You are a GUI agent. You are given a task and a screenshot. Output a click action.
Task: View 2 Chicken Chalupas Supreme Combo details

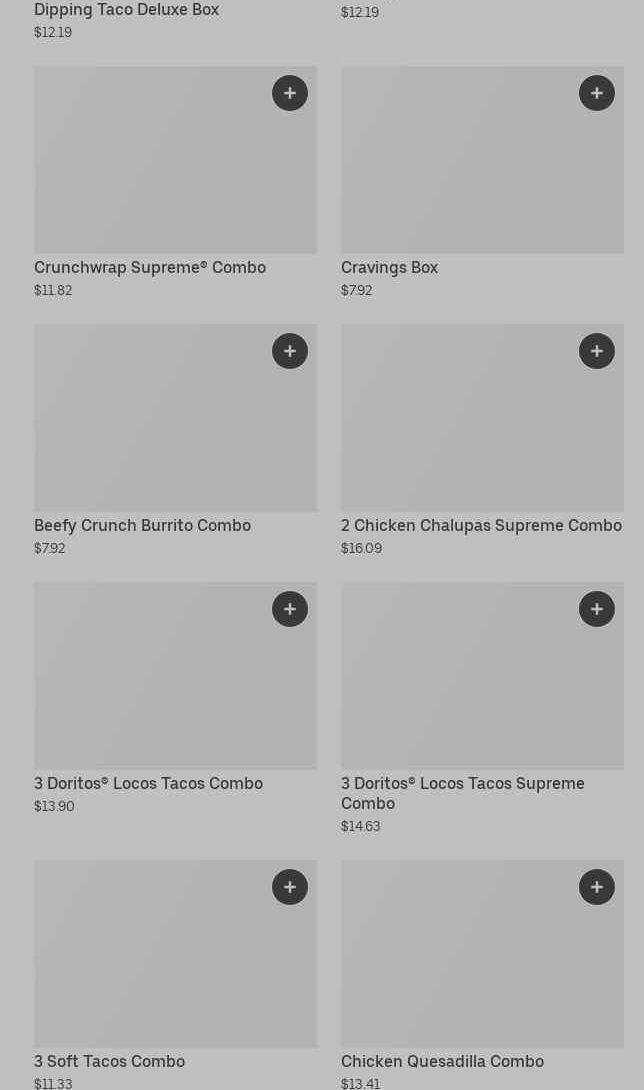pos(482,441)
